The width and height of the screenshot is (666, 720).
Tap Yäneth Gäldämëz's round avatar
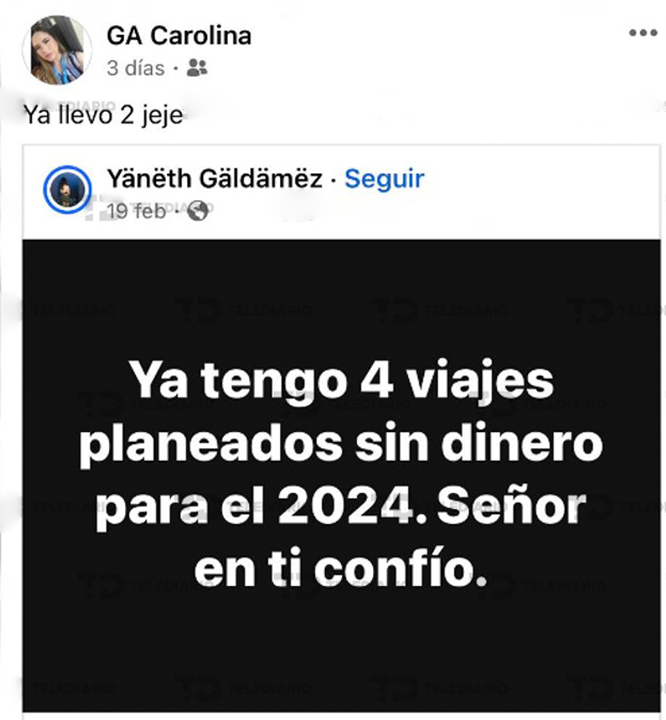68,189
